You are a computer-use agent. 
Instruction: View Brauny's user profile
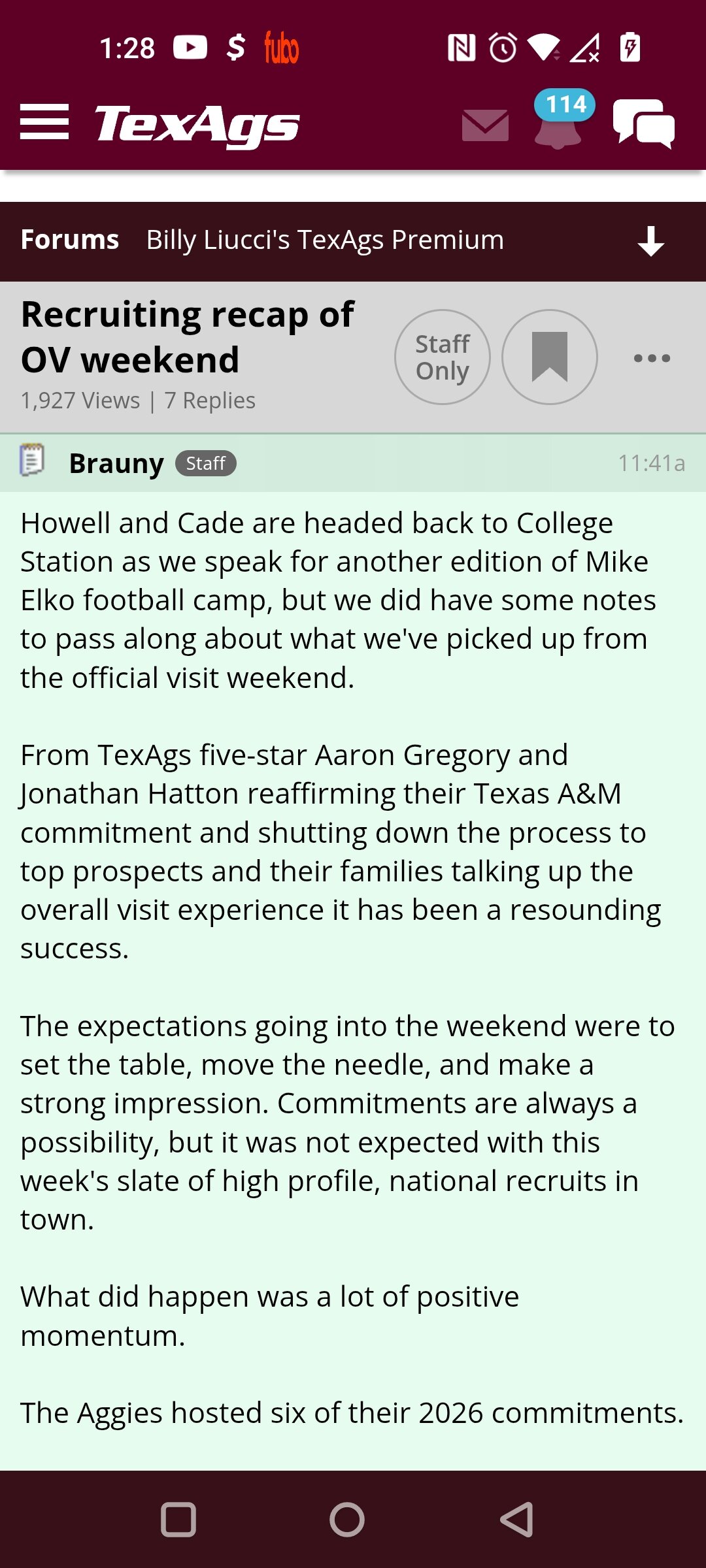(x=116, y=463)
